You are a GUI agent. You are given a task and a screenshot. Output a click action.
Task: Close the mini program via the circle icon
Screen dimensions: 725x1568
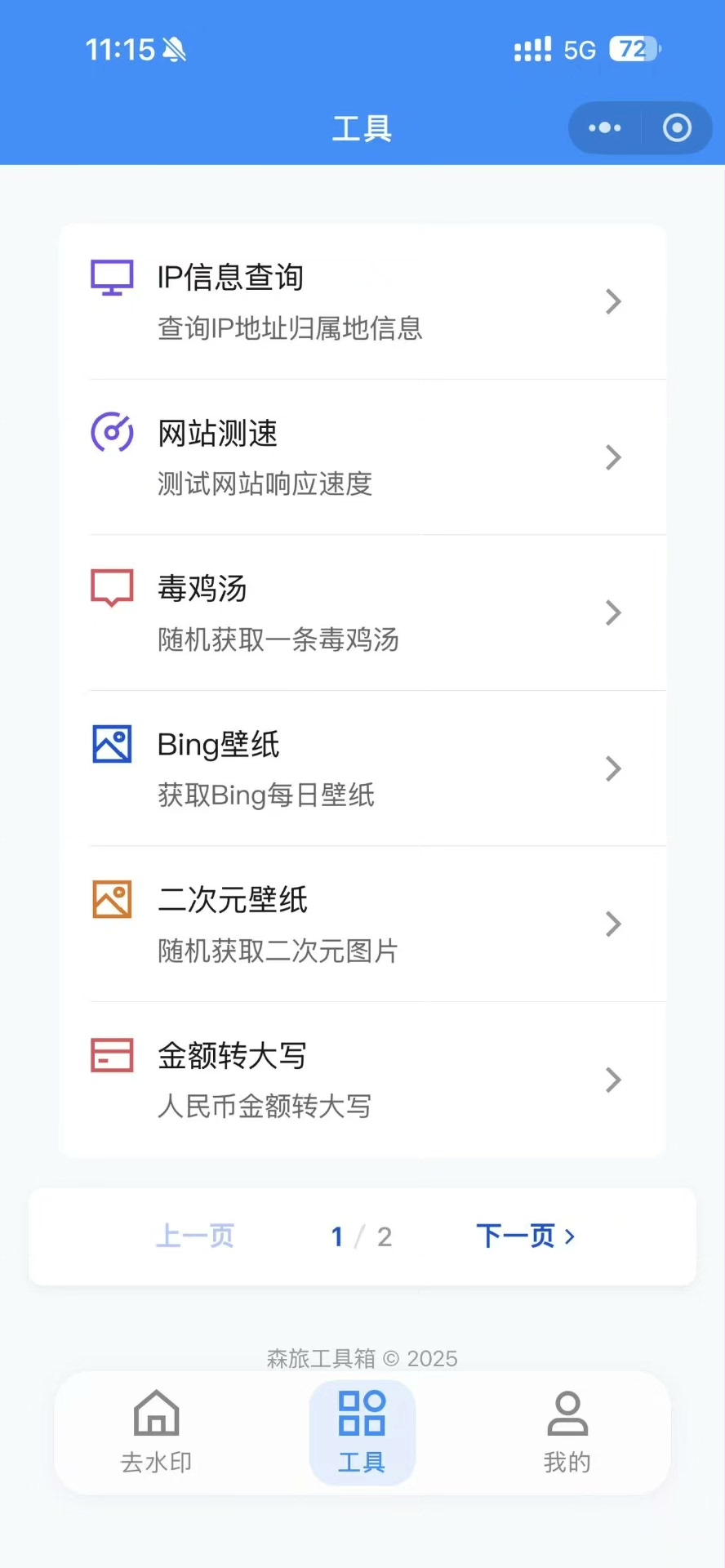[677, 128]
